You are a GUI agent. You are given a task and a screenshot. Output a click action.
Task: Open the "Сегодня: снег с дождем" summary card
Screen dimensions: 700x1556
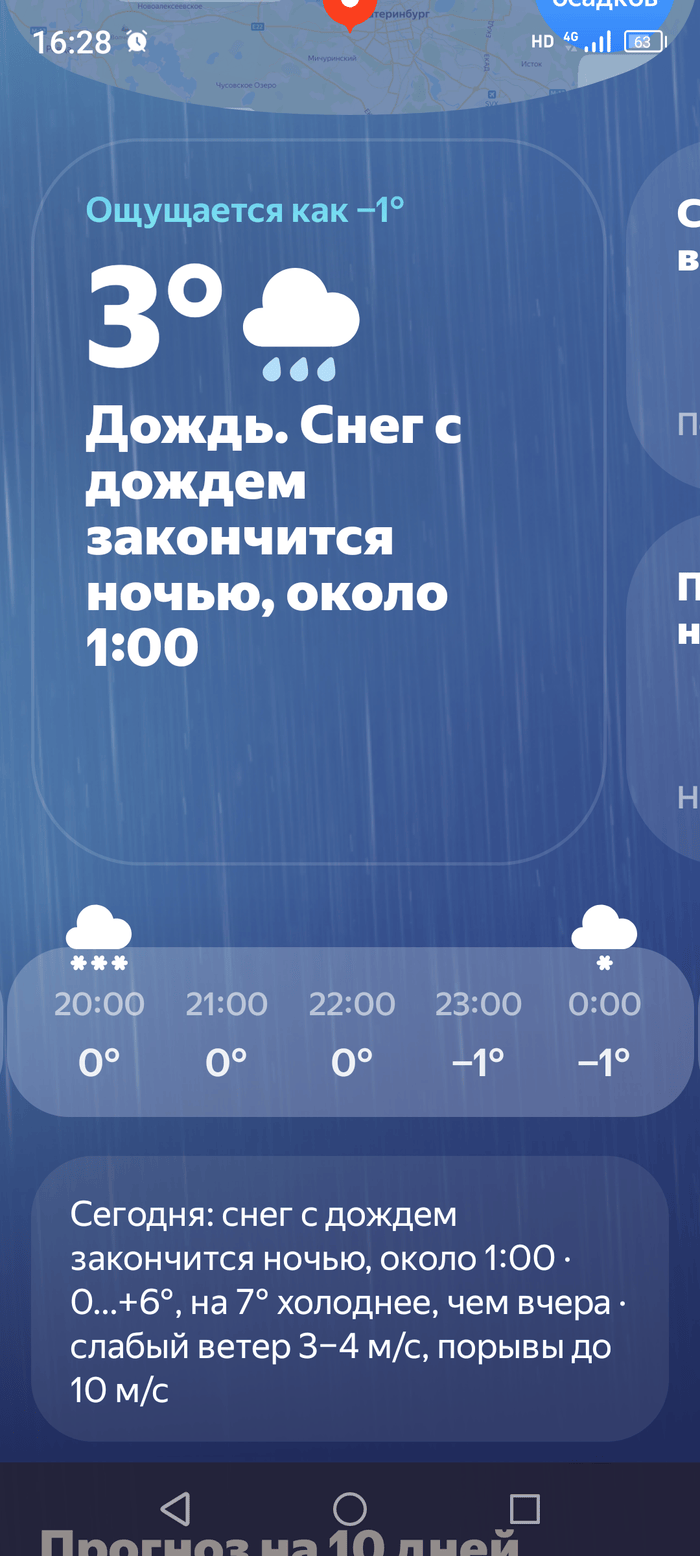pyautogui.click(x=349, y=1298)
